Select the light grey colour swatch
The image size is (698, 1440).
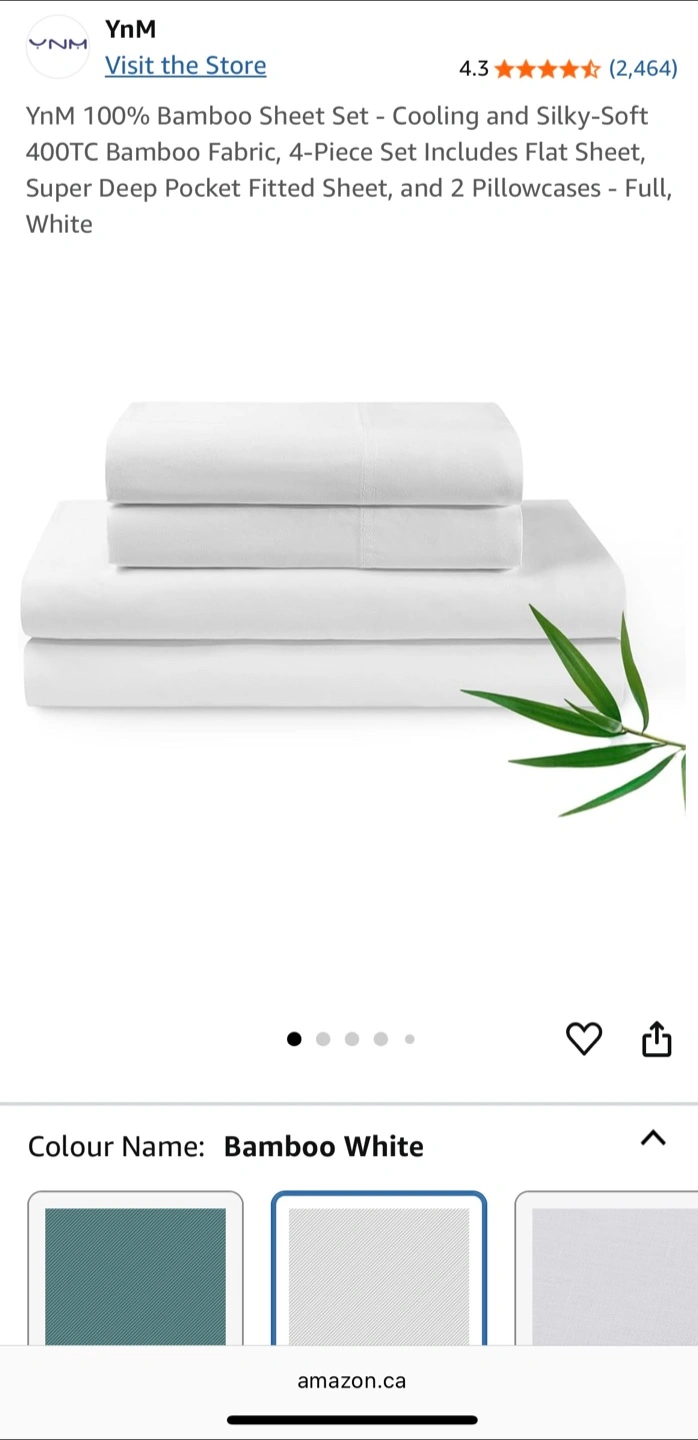point(610,1272)
